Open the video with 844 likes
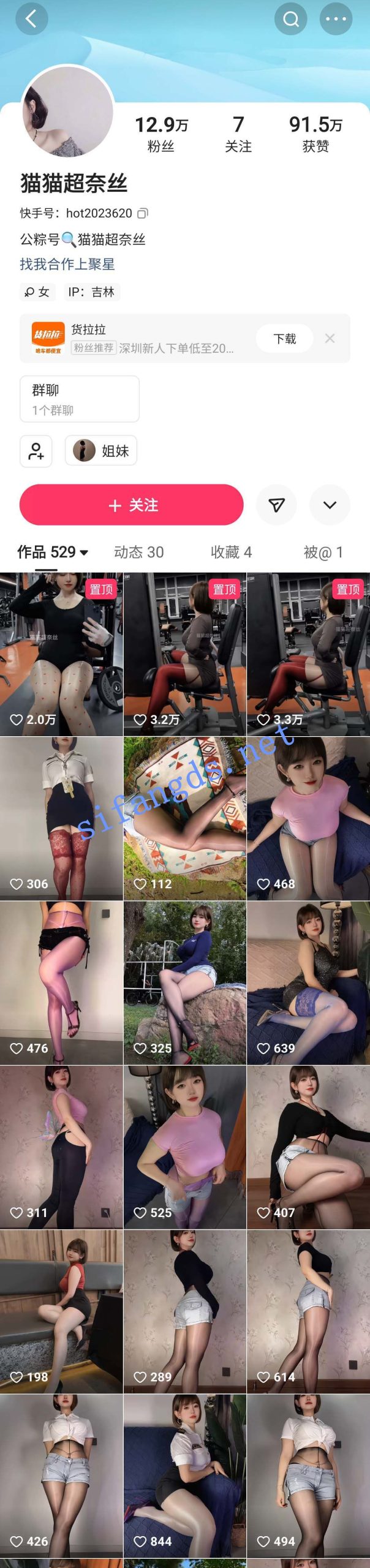 185,1476
